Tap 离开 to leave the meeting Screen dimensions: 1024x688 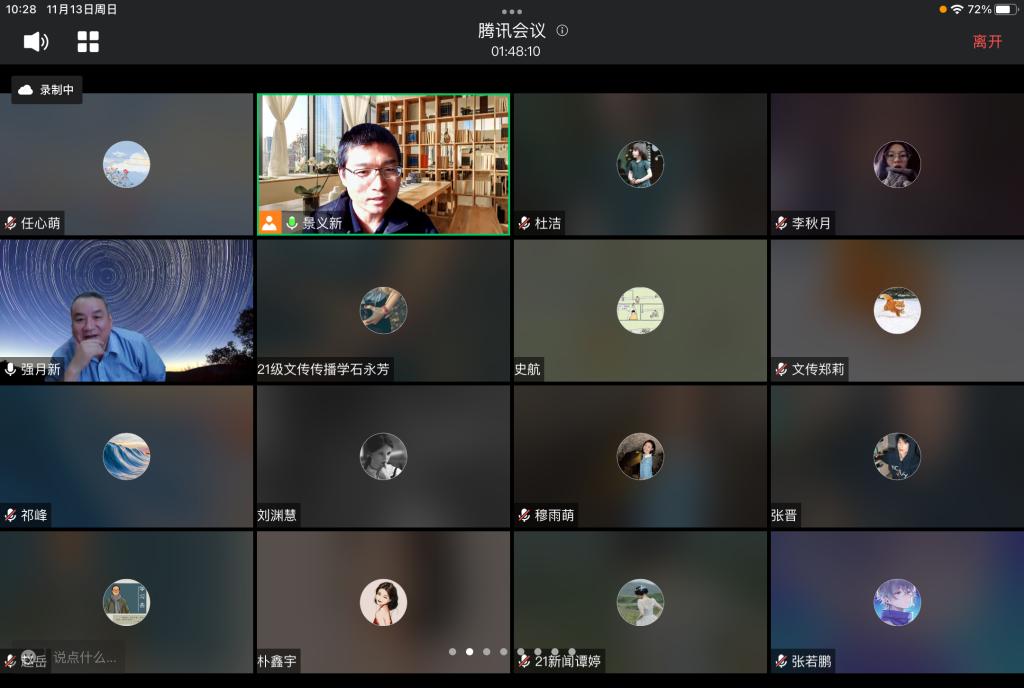(987, 42)
